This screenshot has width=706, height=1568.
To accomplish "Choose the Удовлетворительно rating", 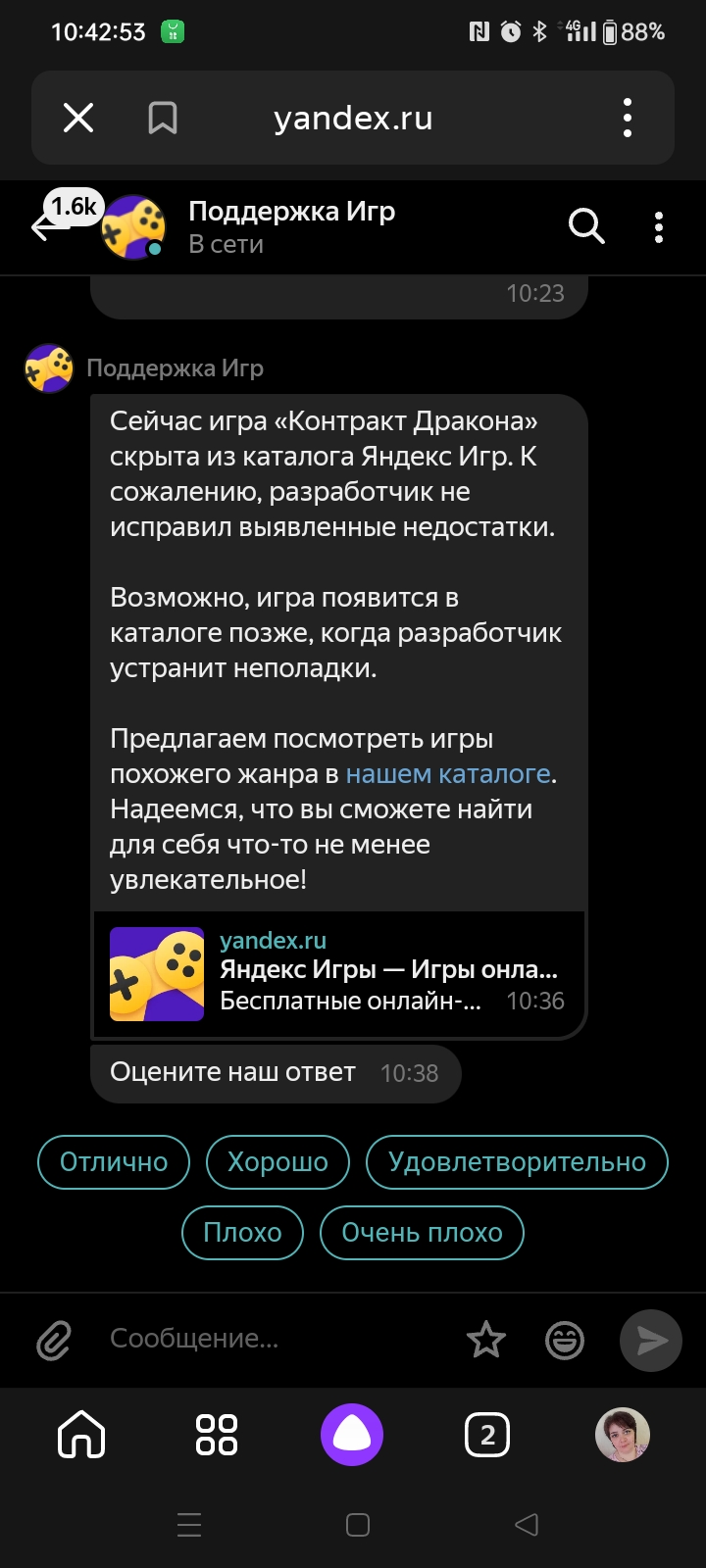I will click(x=517, y=1162).
